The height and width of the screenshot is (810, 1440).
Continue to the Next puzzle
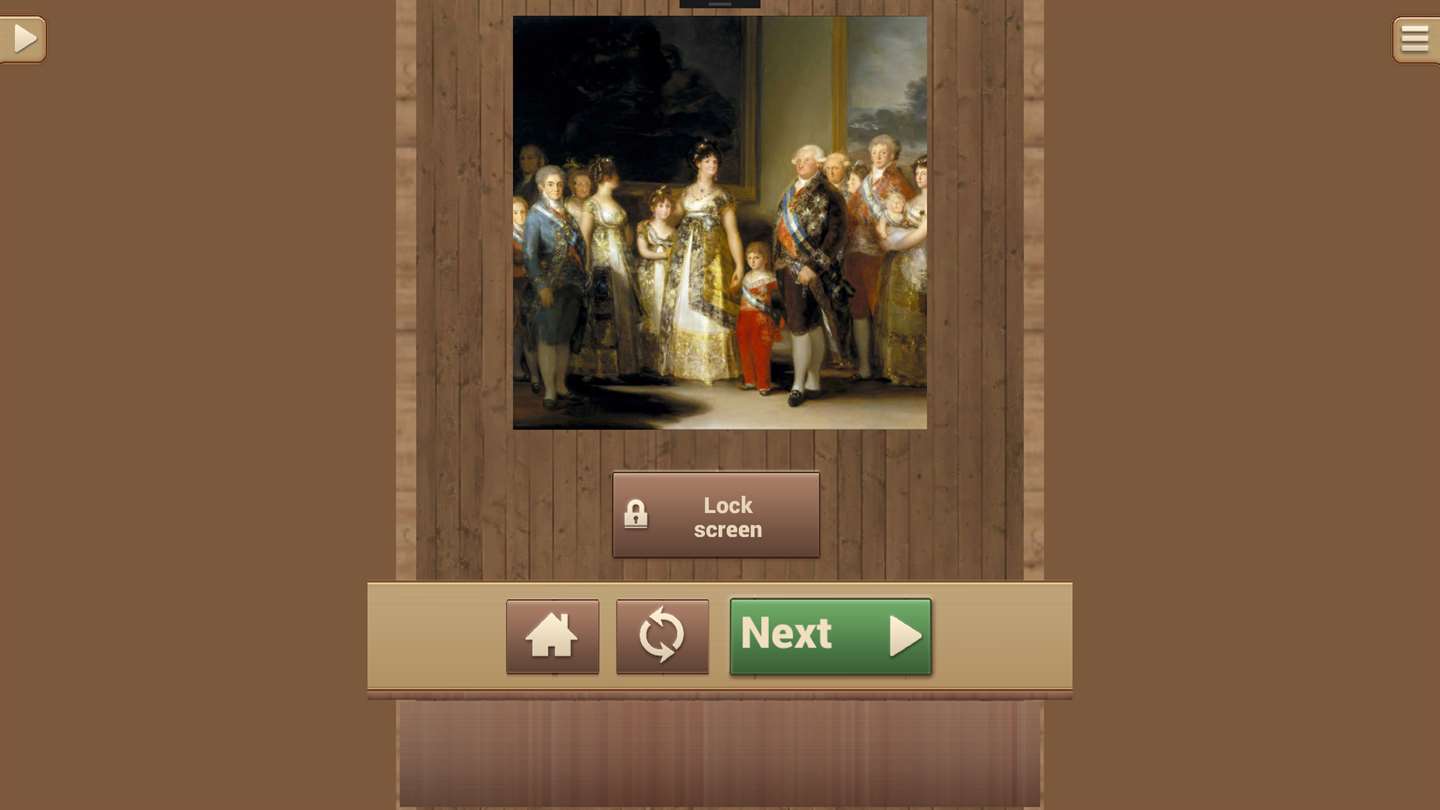point(830,636)
